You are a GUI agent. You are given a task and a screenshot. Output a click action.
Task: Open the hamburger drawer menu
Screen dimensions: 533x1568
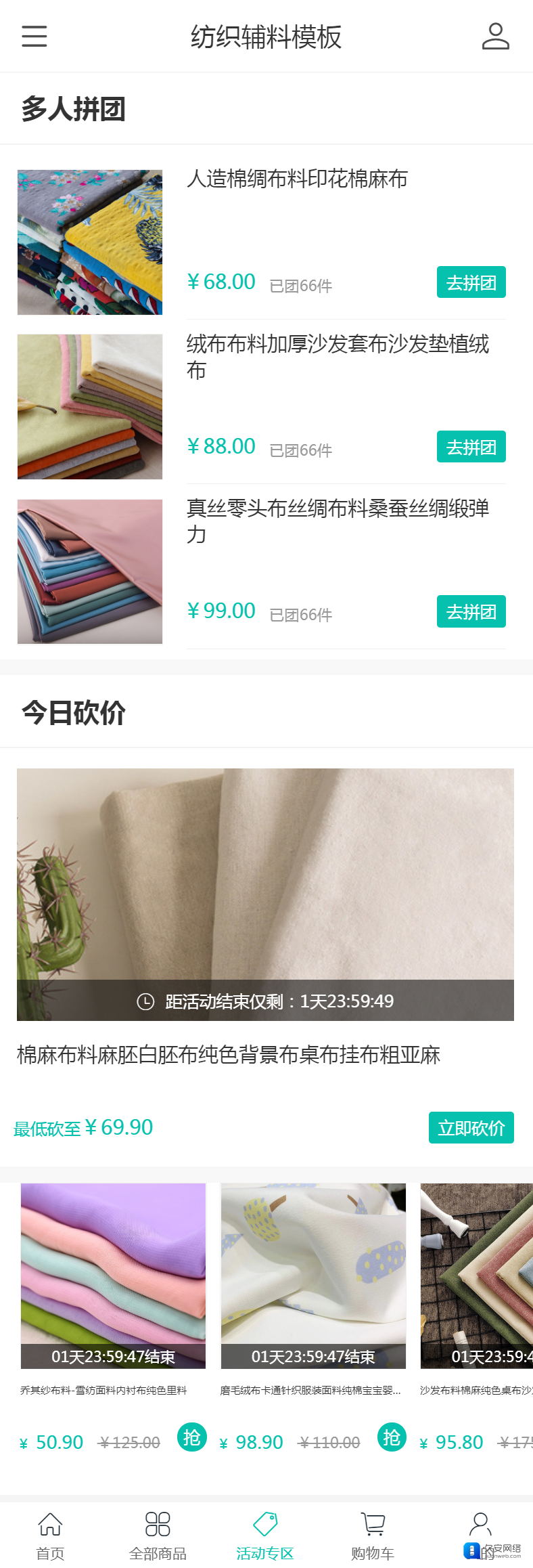(34, 36)
